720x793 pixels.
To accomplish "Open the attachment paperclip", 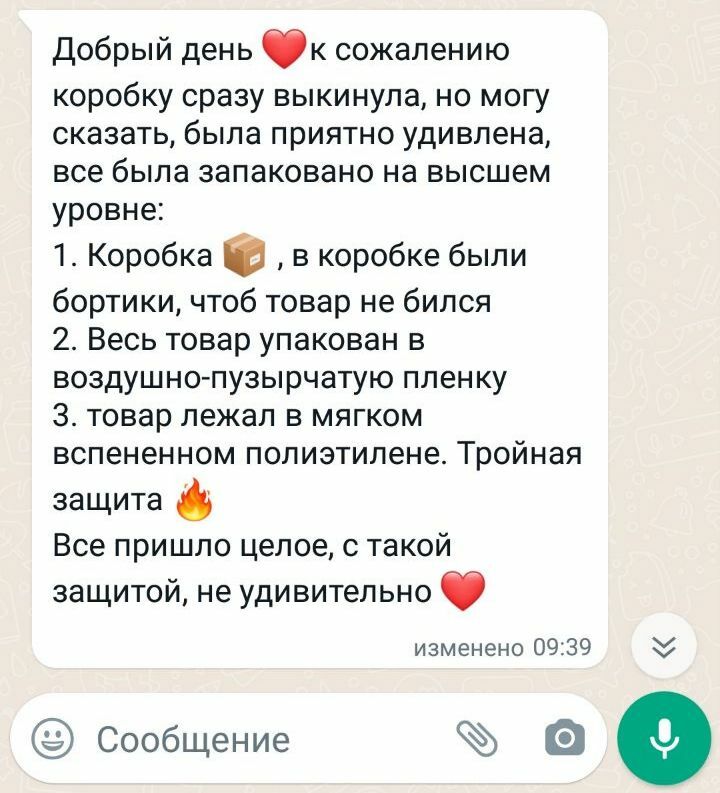I will click(x=476, y=739).
